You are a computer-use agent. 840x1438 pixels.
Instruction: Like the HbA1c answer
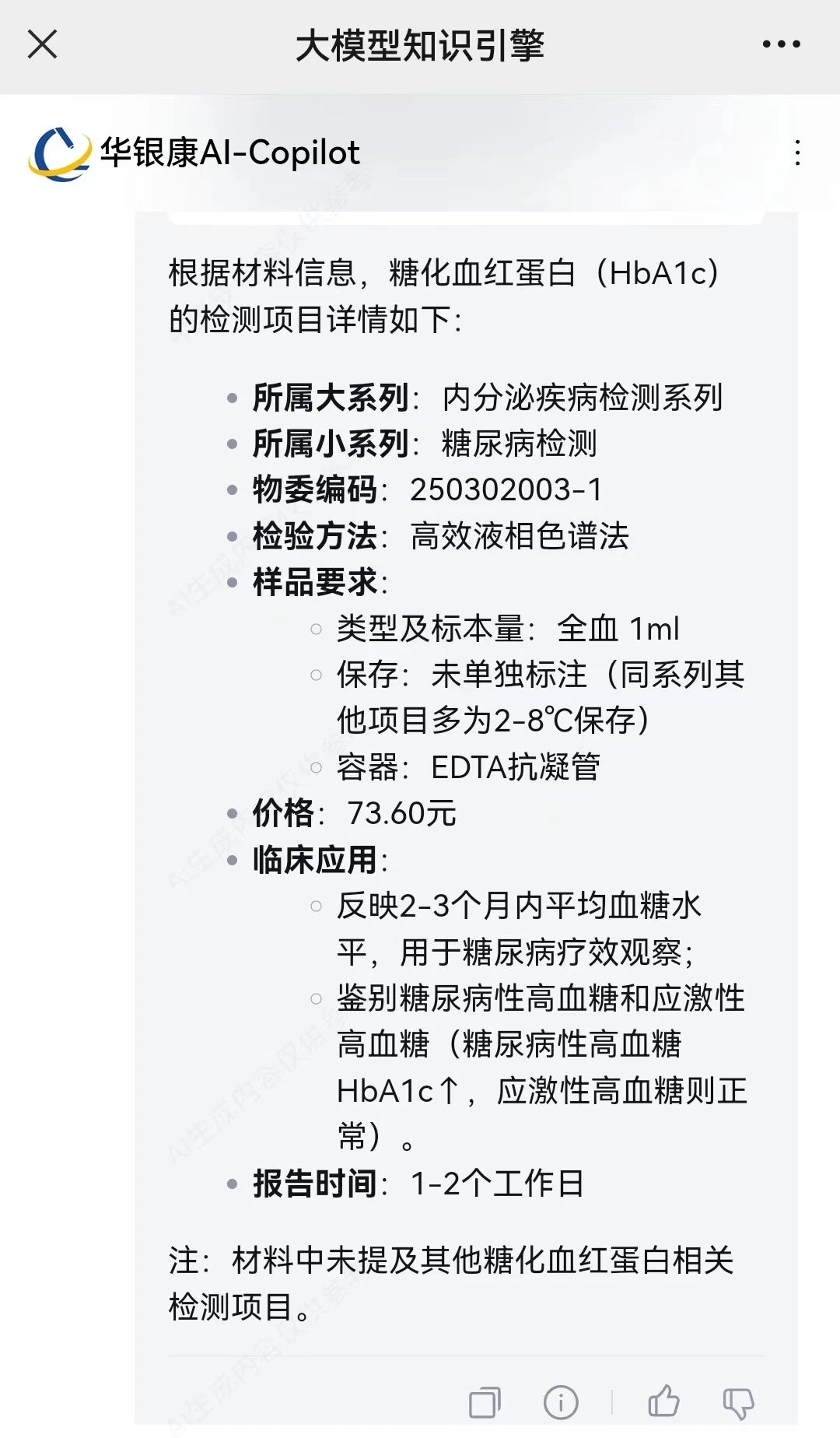[663, 1401]
